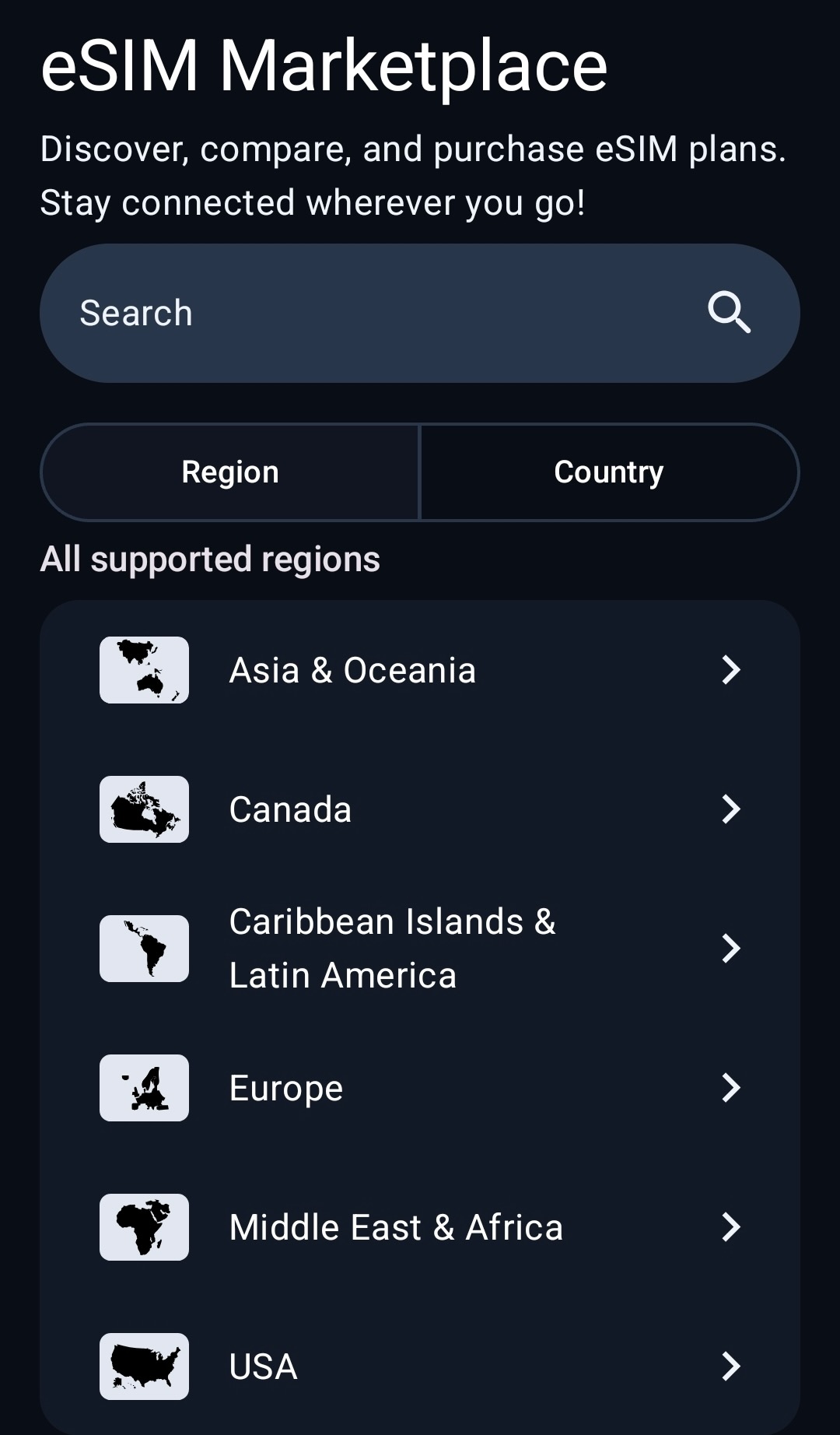
Task: Open Caribbean Islands & Latin America
Action: 420,949
